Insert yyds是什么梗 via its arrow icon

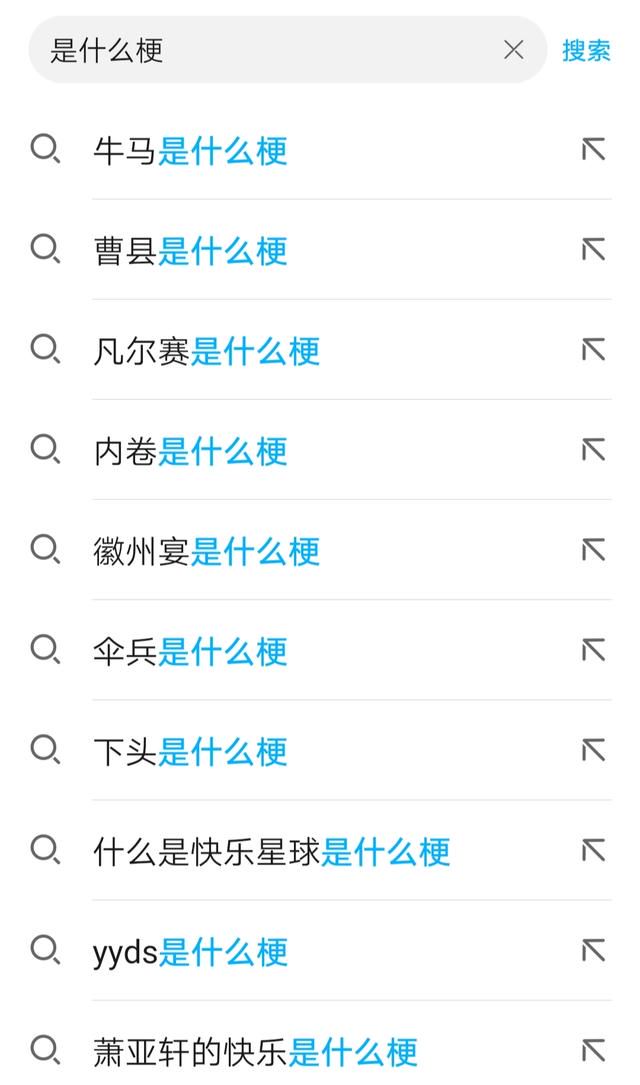(594, 950)
